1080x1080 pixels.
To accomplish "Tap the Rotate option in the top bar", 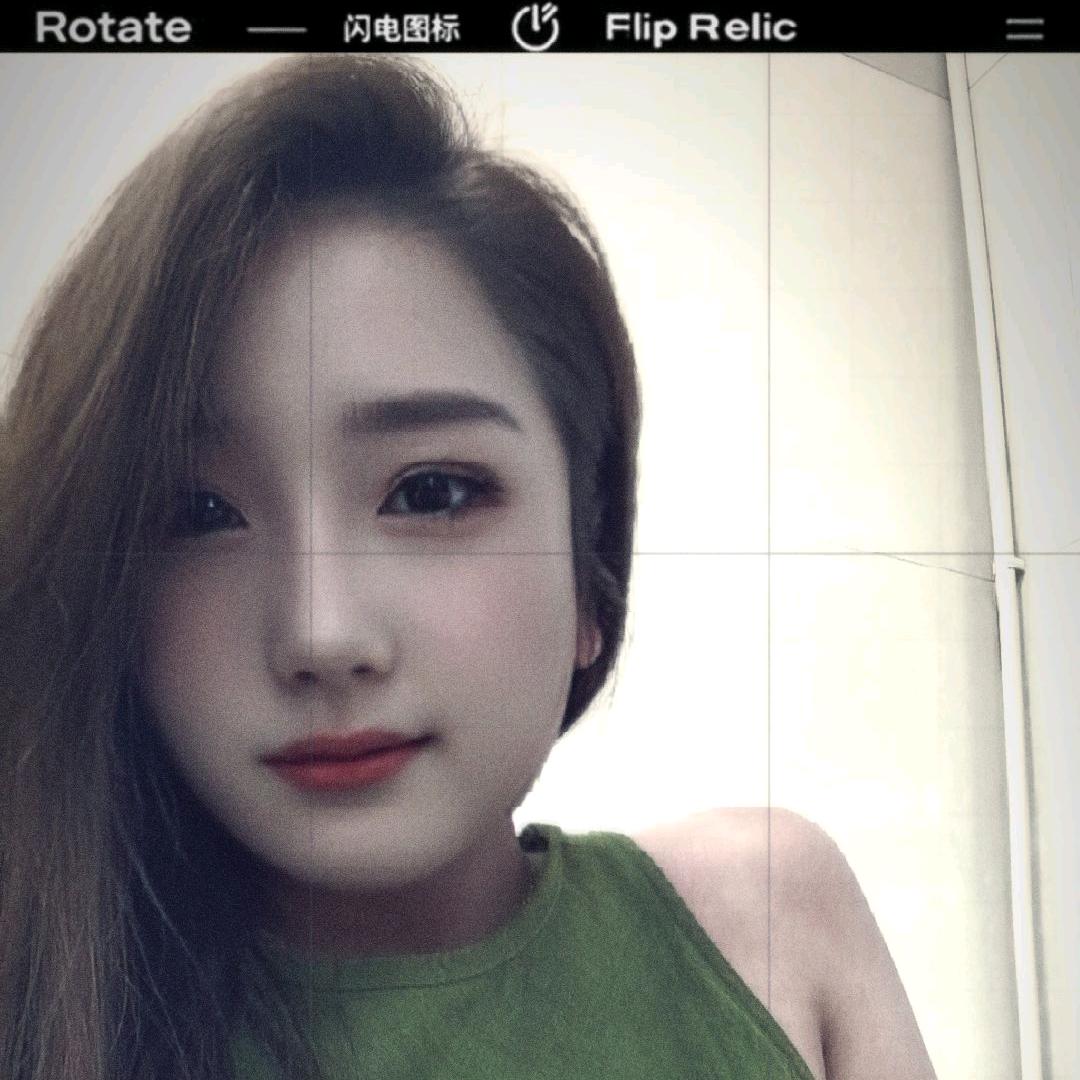I will [113, 27].
